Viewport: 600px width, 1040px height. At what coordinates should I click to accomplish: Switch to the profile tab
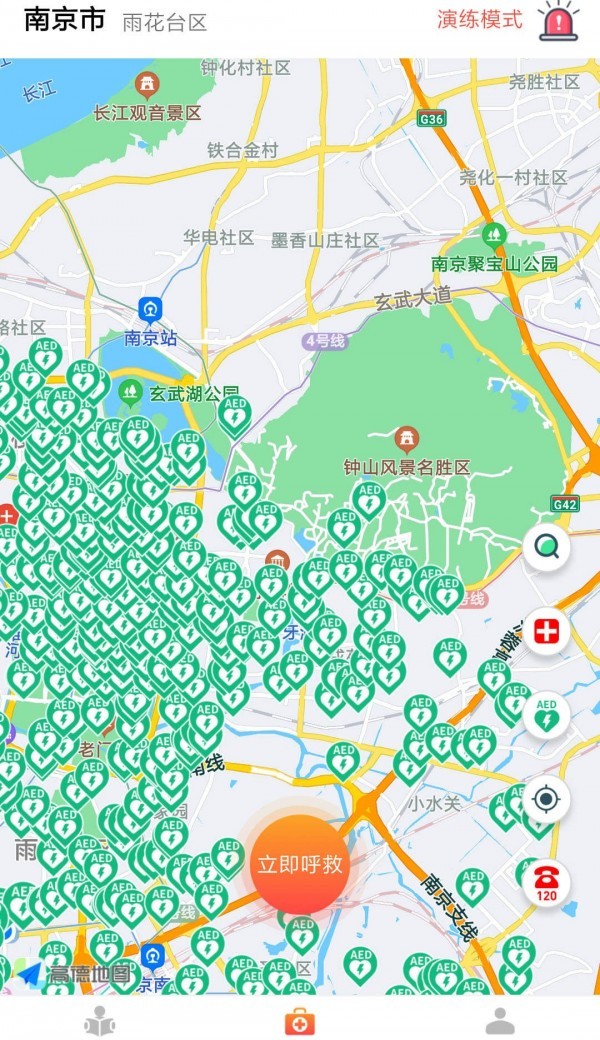[x=500, y=1021]
